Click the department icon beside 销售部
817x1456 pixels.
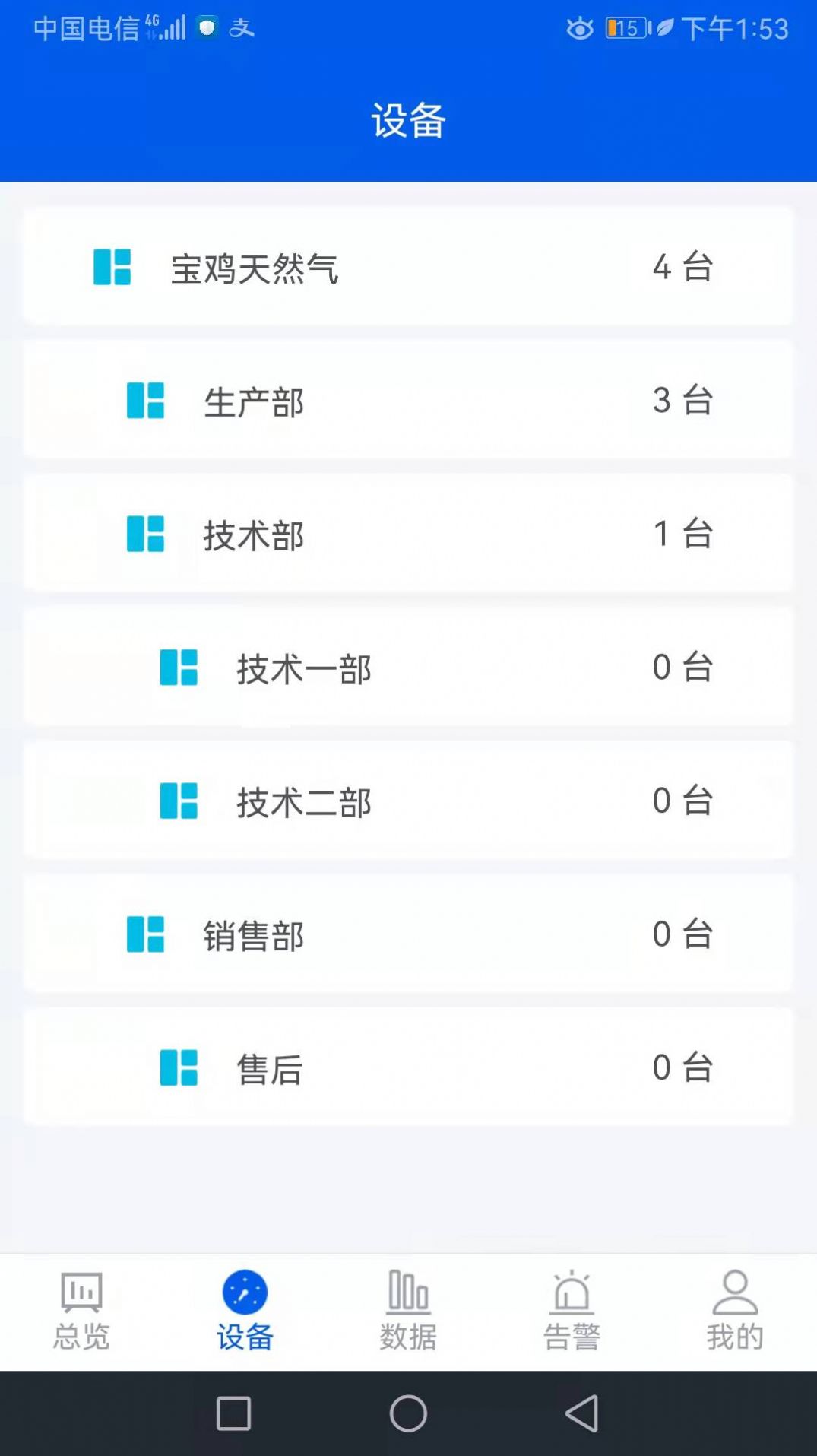145,934
